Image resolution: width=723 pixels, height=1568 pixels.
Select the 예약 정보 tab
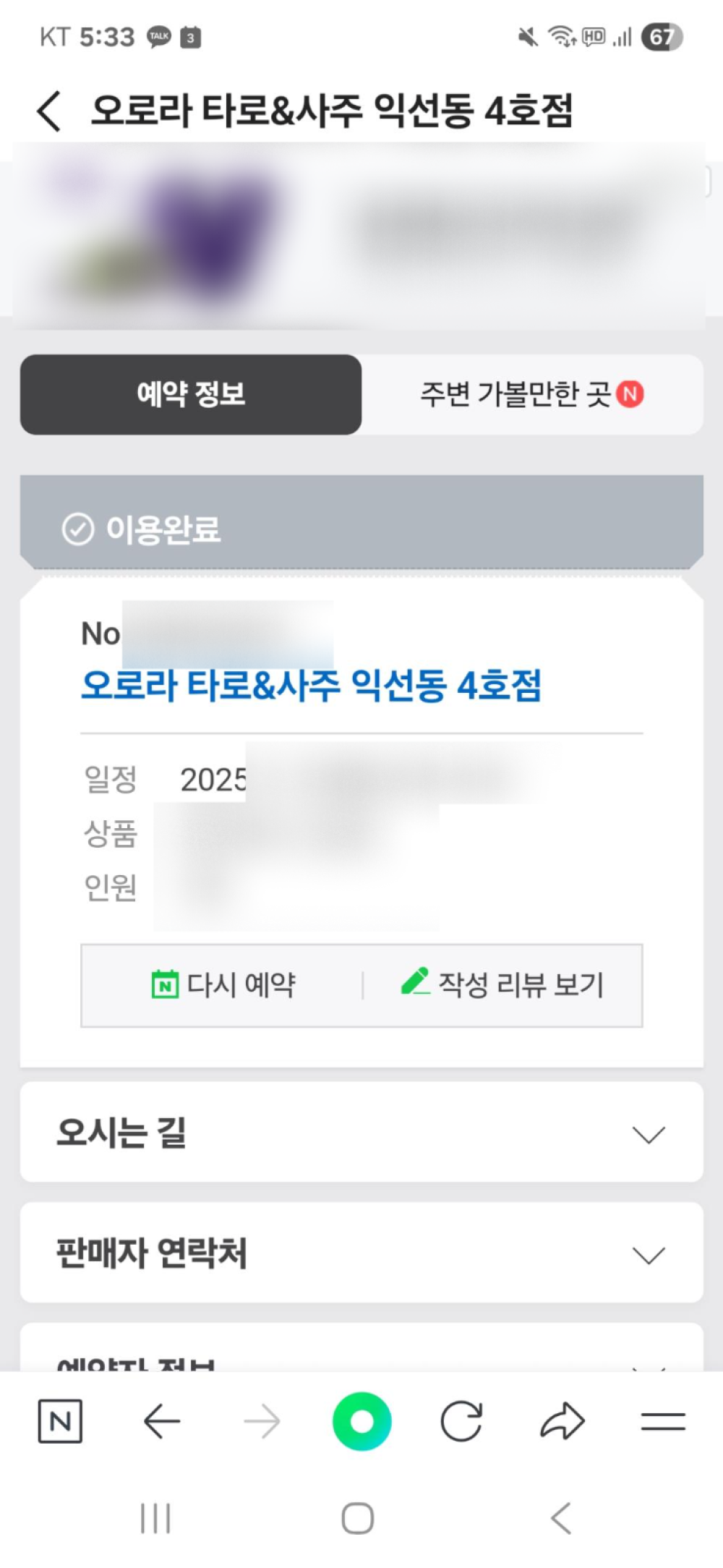coord(191,395)
